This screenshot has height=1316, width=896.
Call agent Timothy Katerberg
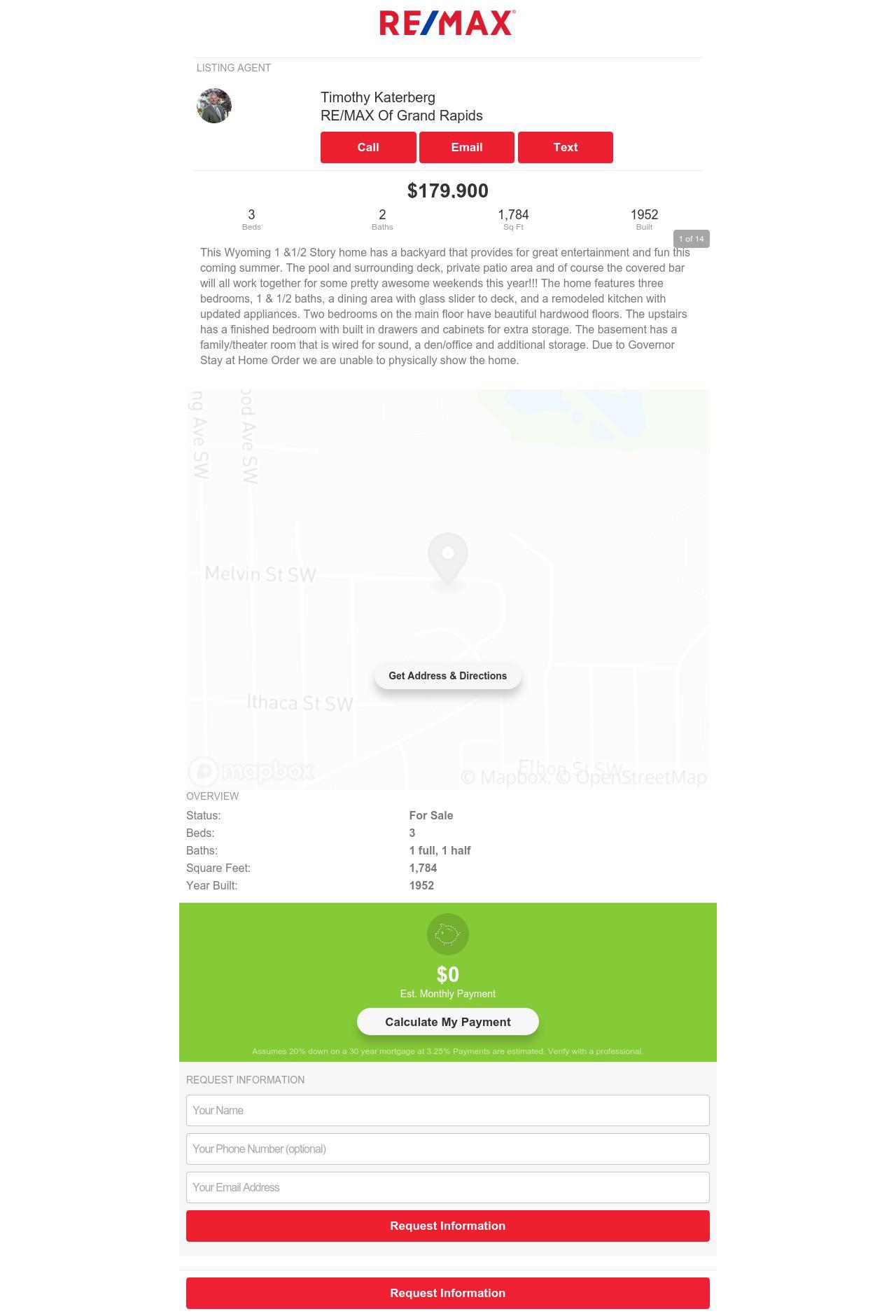click(368, 147)
